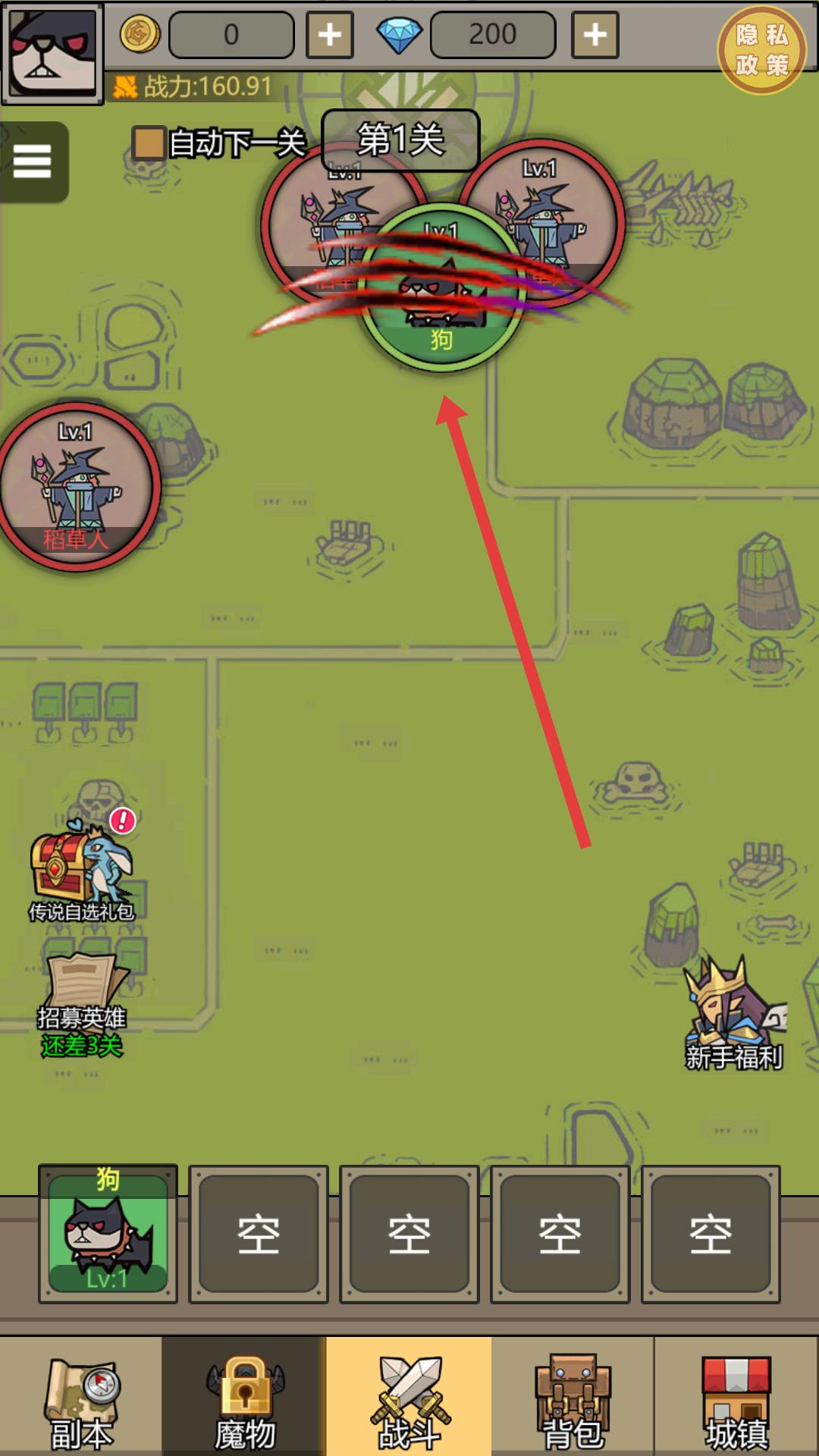Select the 狗 hero slot
Screen dimensions: 819x1456
[108, 1234]
